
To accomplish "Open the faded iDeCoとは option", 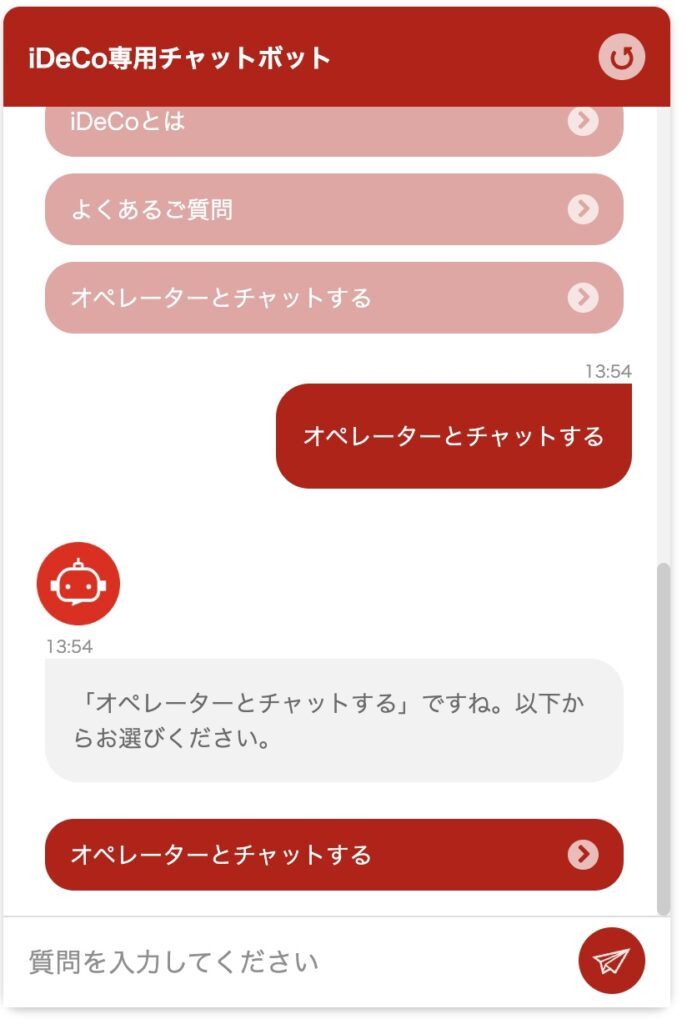I will 334,126.
